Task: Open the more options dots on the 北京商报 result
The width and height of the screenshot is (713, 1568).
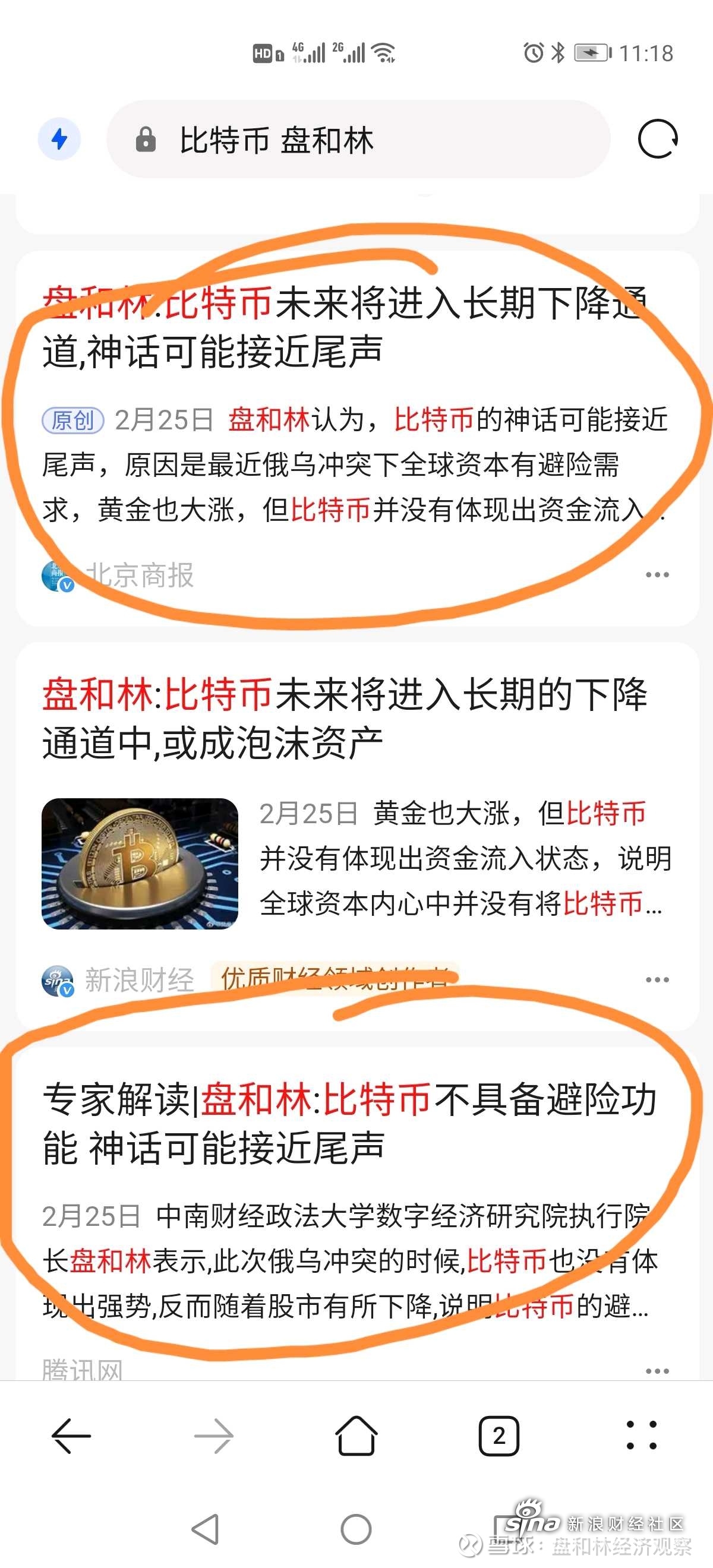Action: [657, 574]
